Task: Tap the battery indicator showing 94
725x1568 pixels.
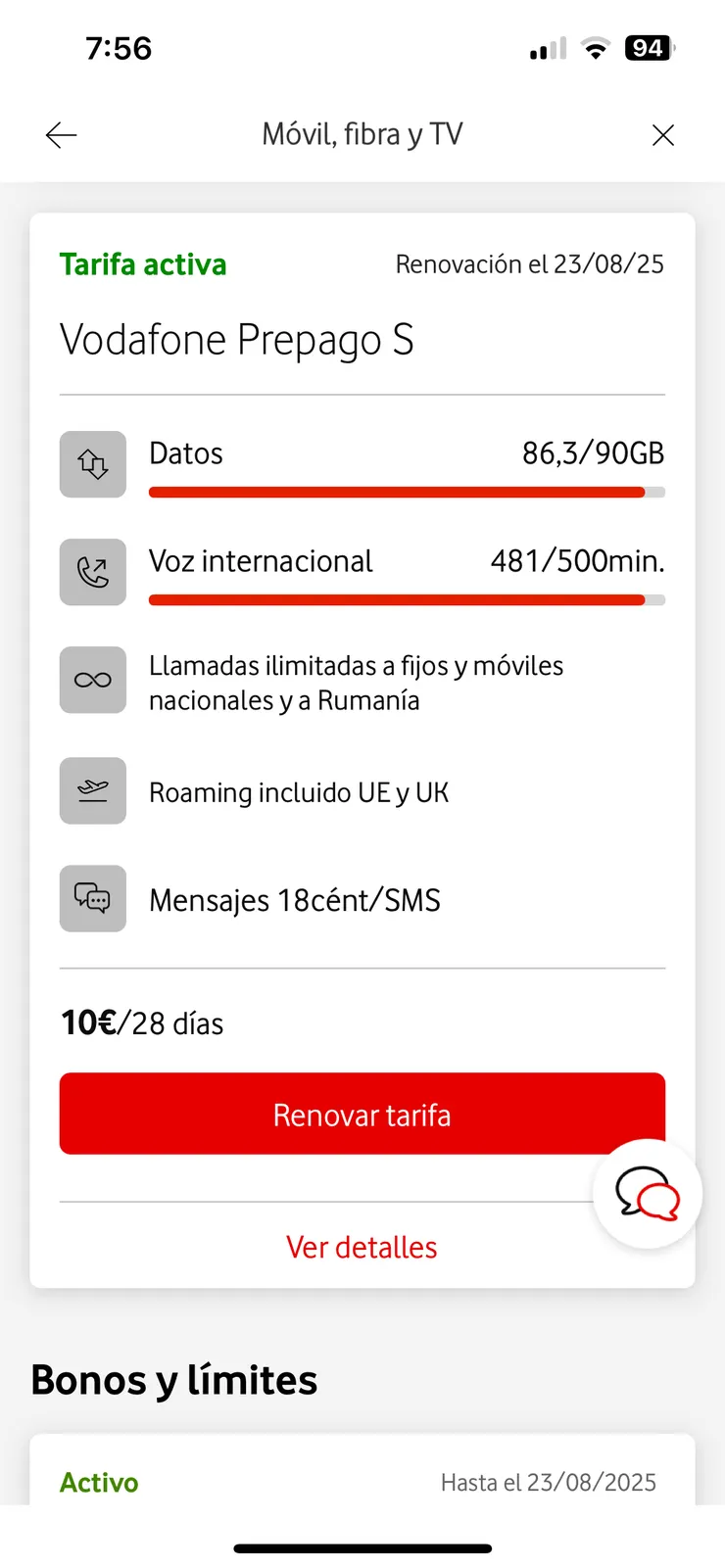Action: 648,48
